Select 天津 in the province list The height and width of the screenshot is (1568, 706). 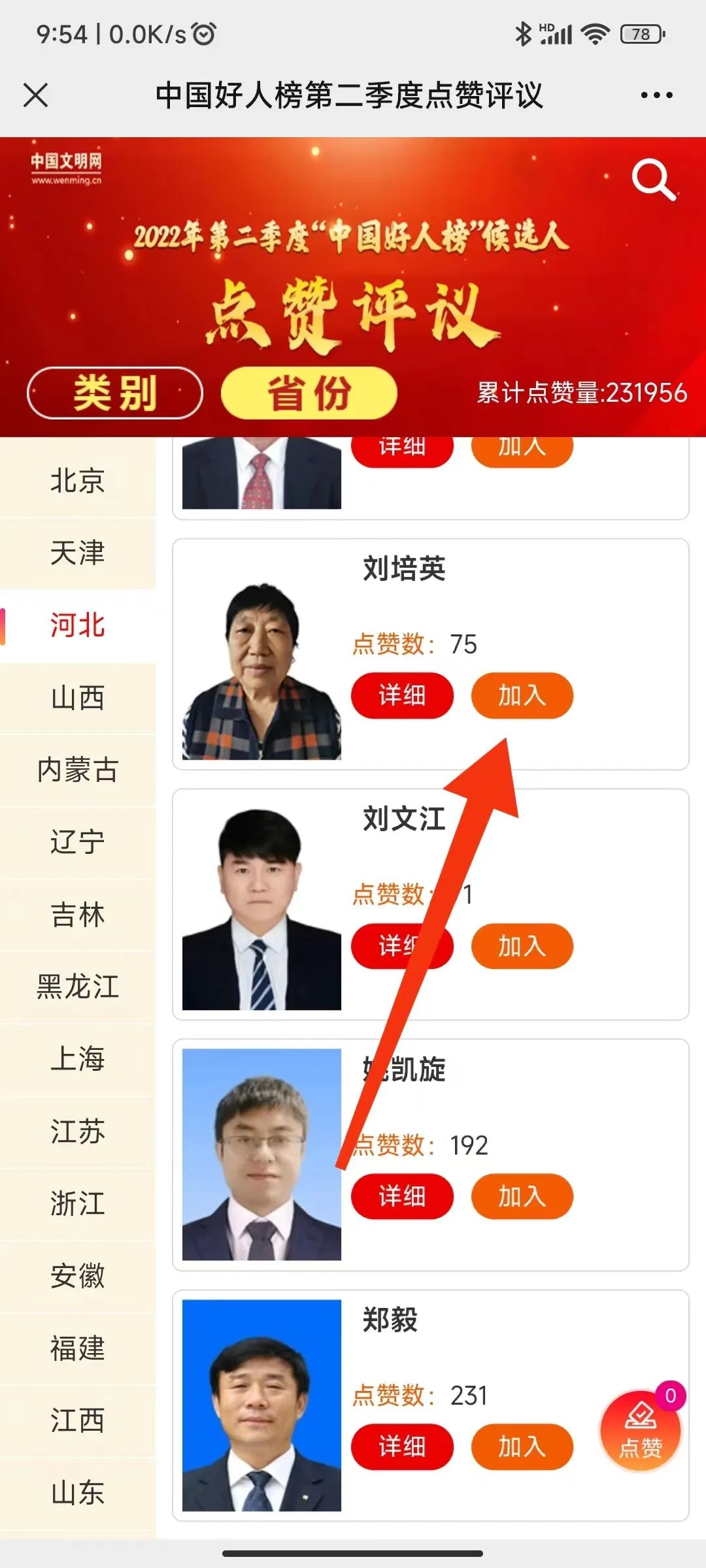(77, 553)
